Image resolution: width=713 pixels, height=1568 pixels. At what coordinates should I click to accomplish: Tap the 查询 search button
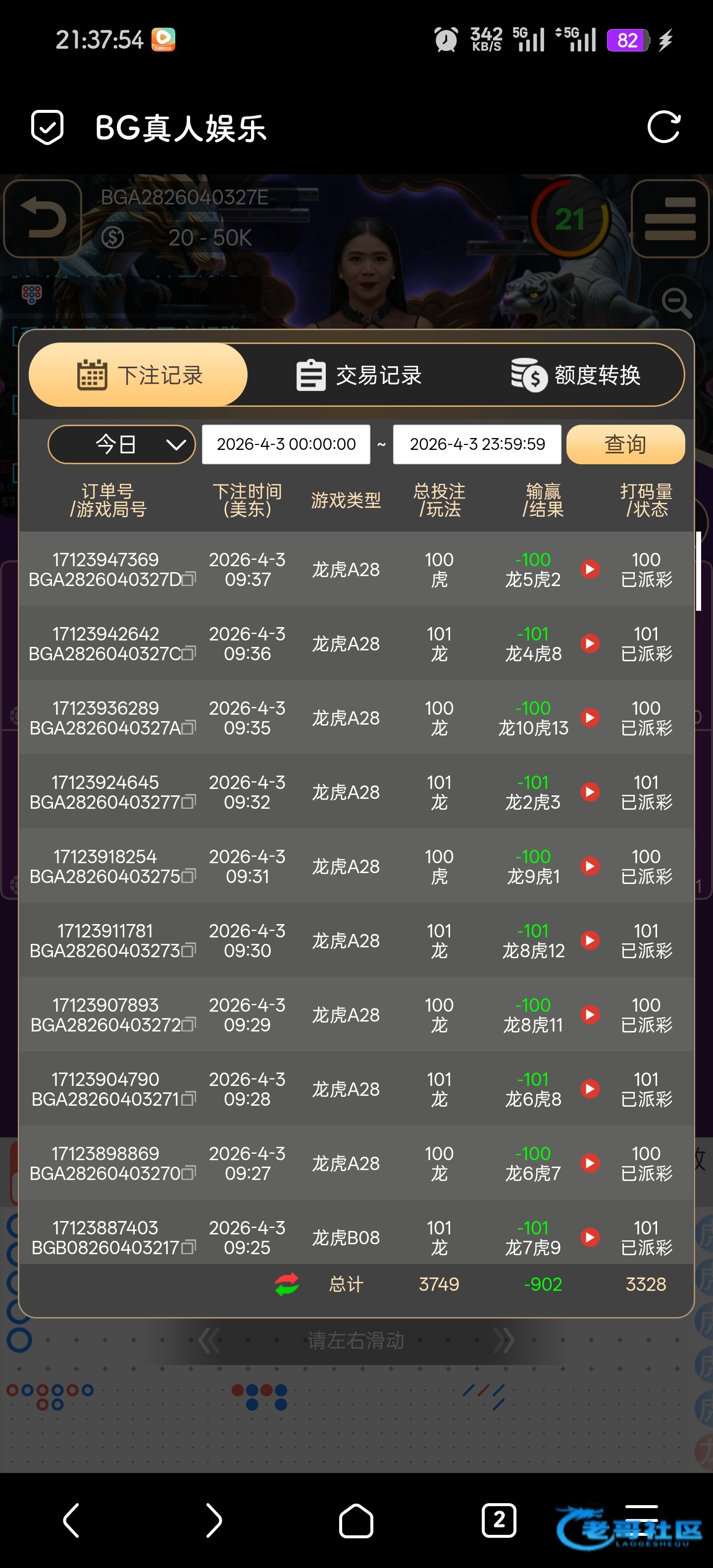pyautogui.click(x=625, y=444)
